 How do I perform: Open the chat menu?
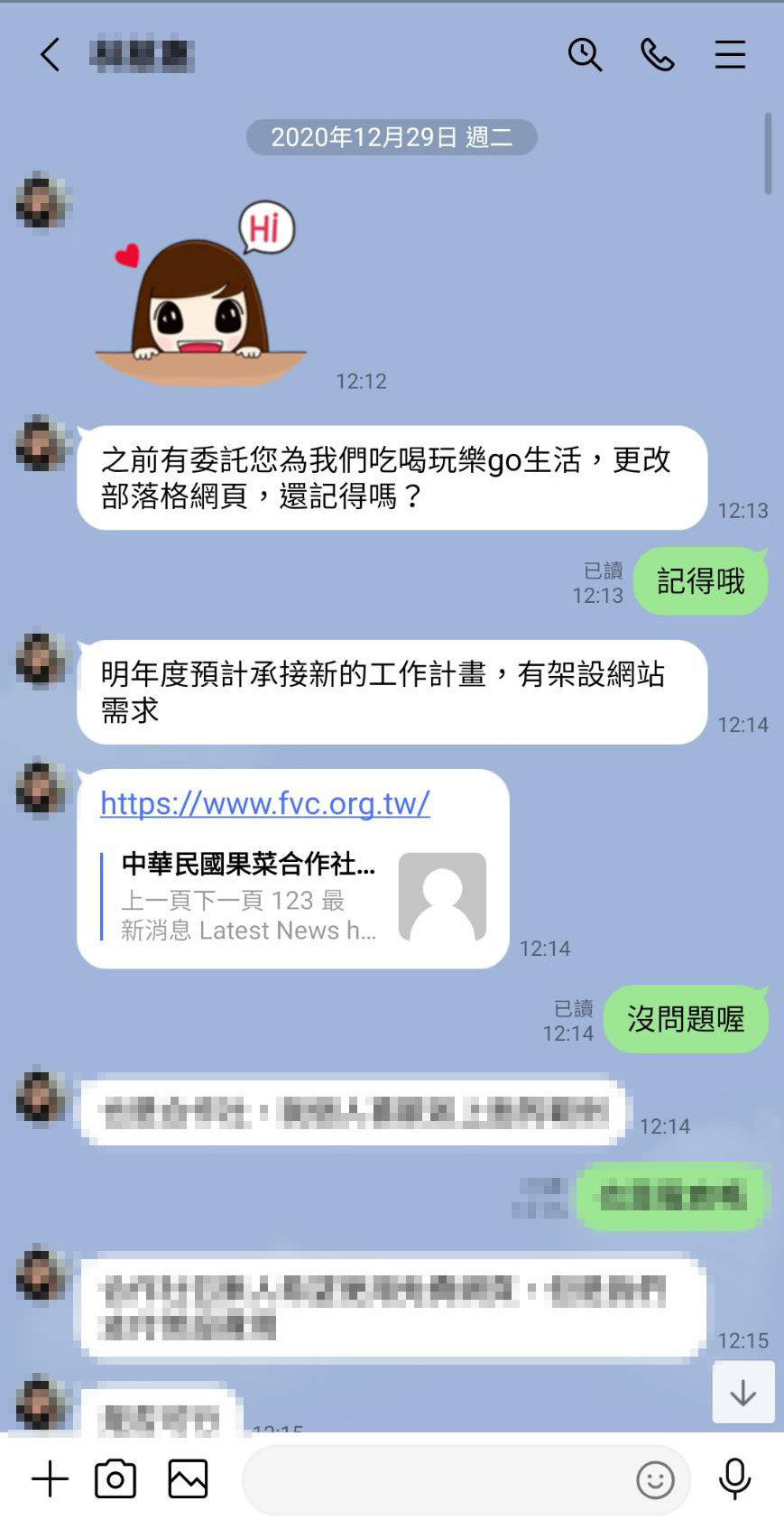coord(730,54)
